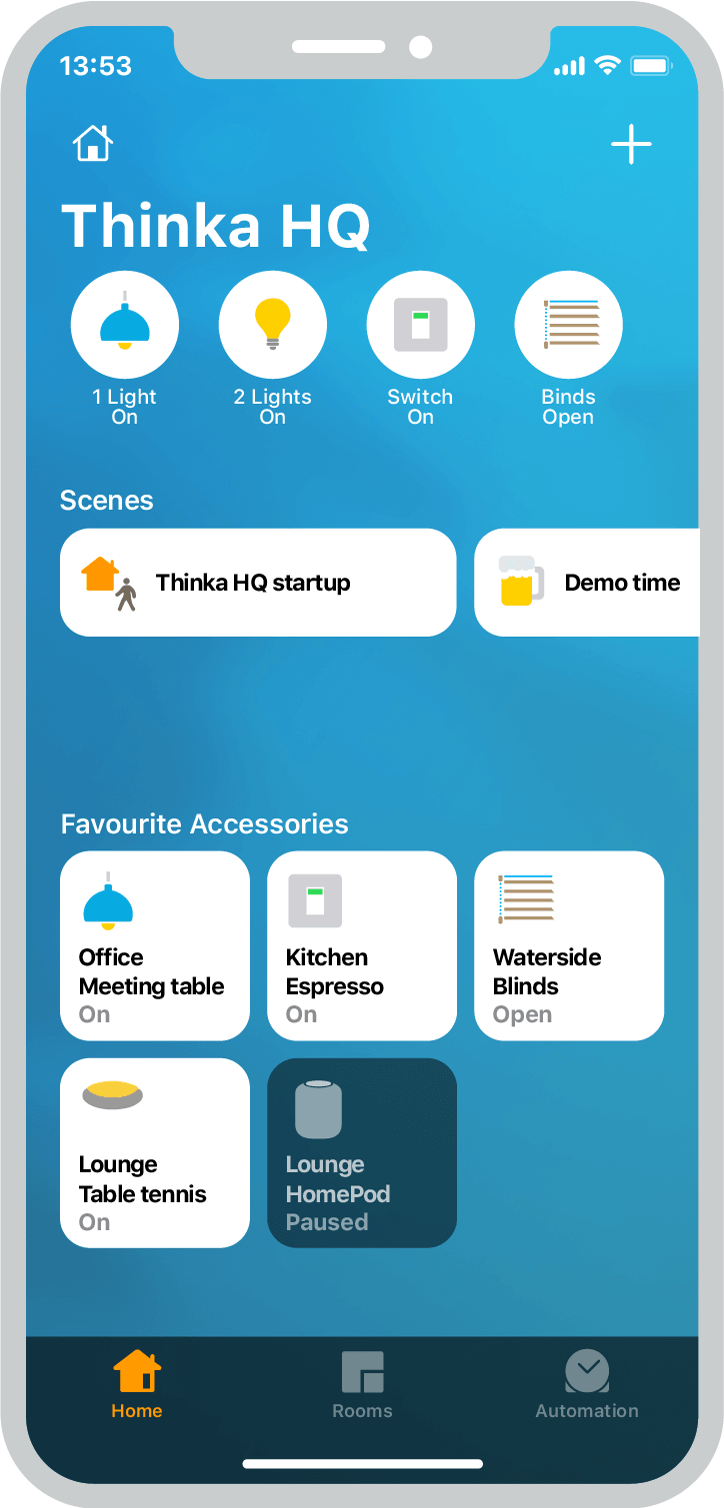Open the 1 Light On status
This screenshot has height=1508, width=724.
click(x=125, y=325)
